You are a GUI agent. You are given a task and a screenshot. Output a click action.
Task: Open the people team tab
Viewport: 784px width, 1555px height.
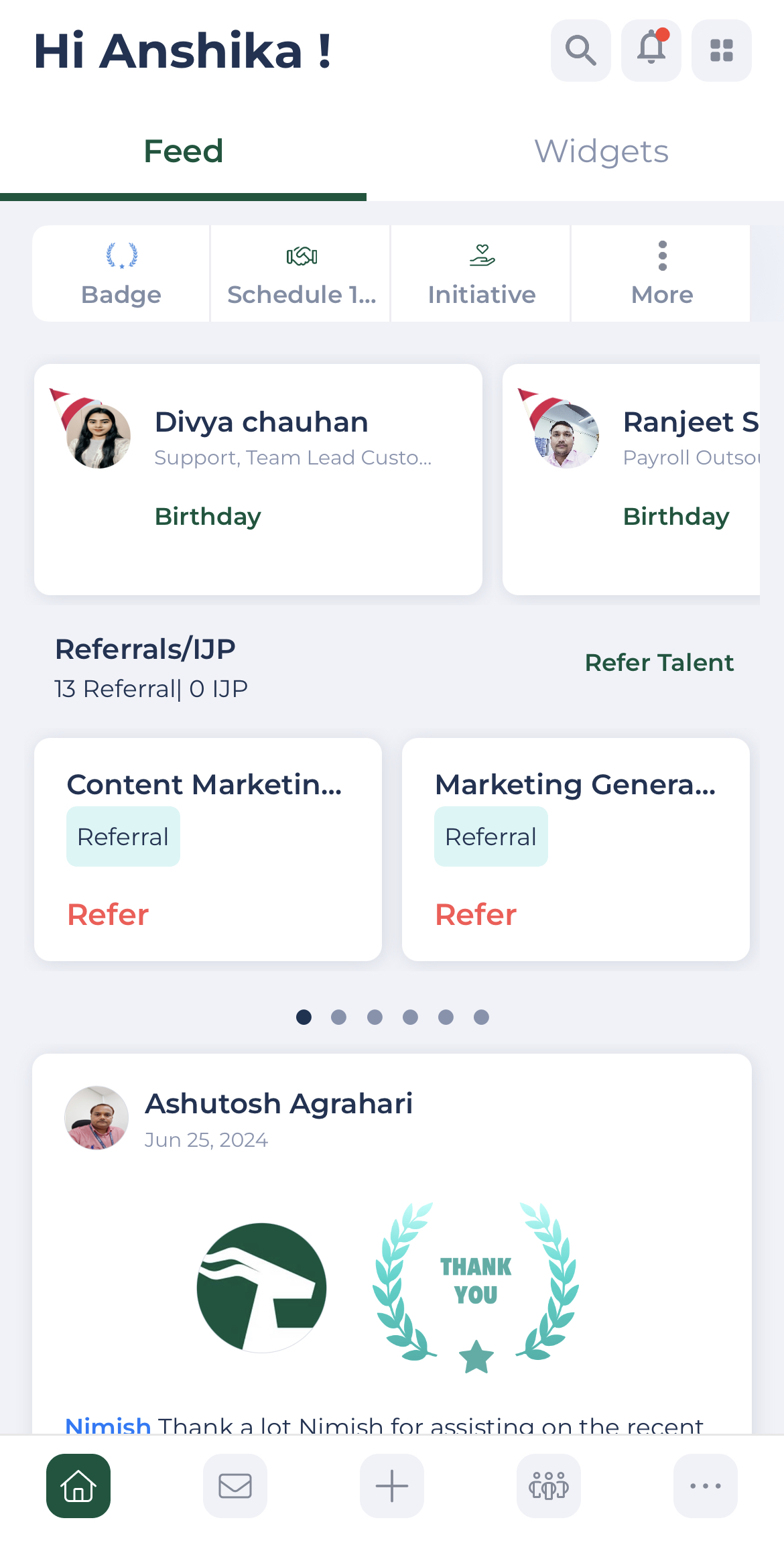tap(549, 1486)
